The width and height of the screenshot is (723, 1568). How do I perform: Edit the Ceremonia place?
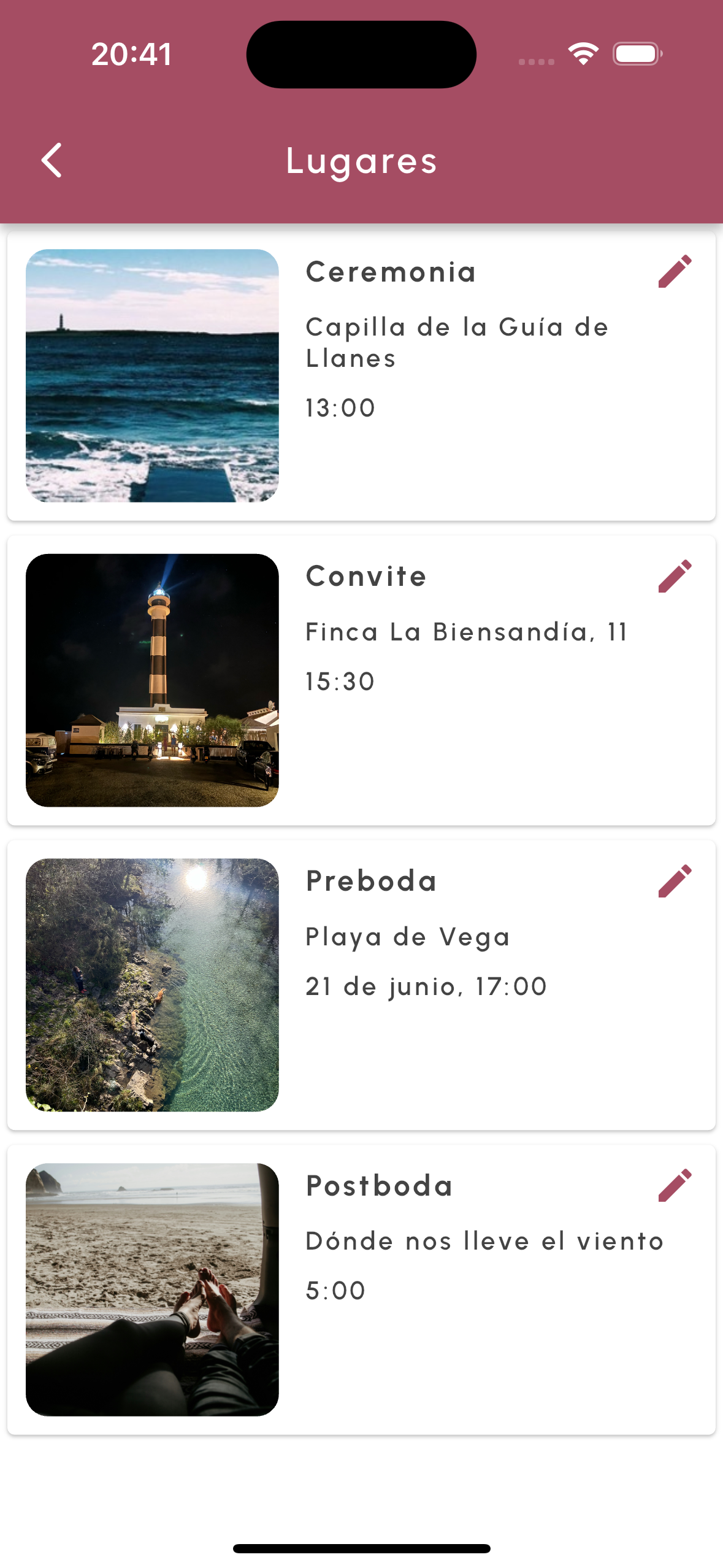coord(675,271)
